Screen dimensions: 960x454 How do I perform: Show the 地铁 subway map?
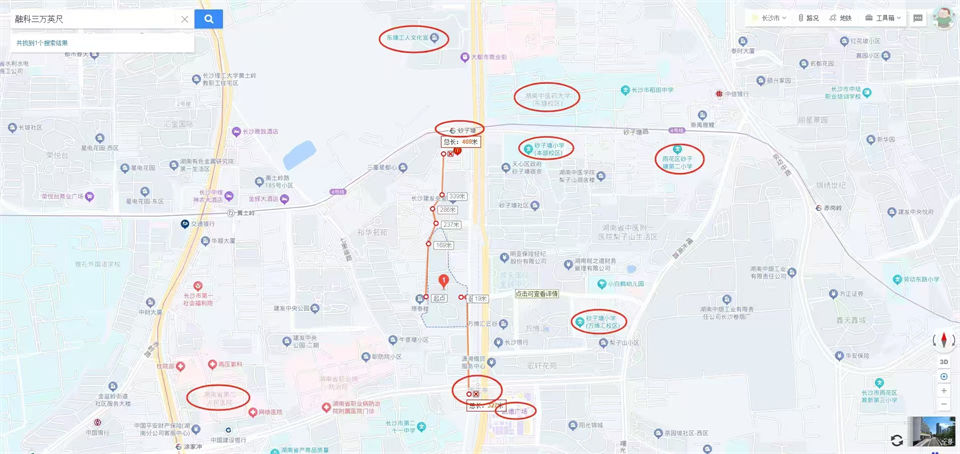pyautogui.click(x=841, y=18)
